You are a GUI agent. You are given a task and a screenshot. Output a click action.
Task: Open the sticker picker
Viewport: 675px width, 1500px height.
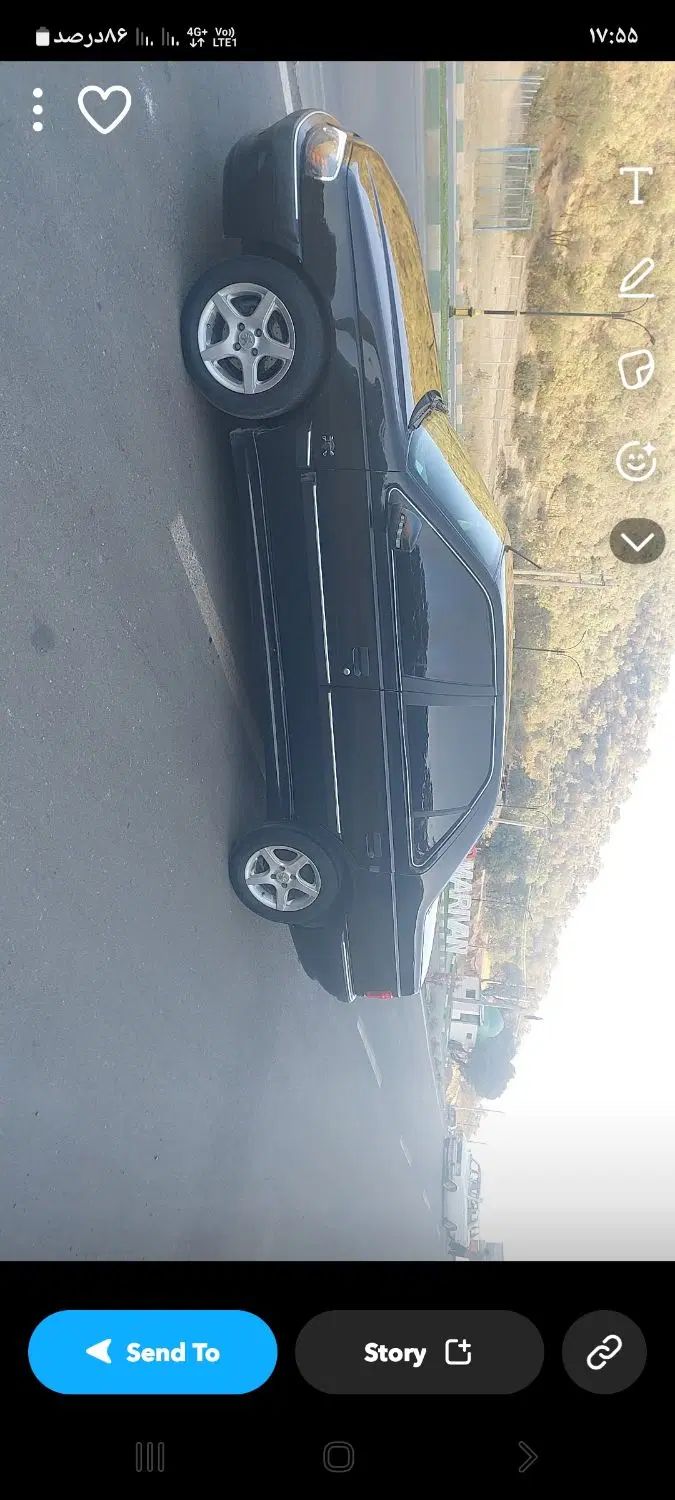click(636, 370)
